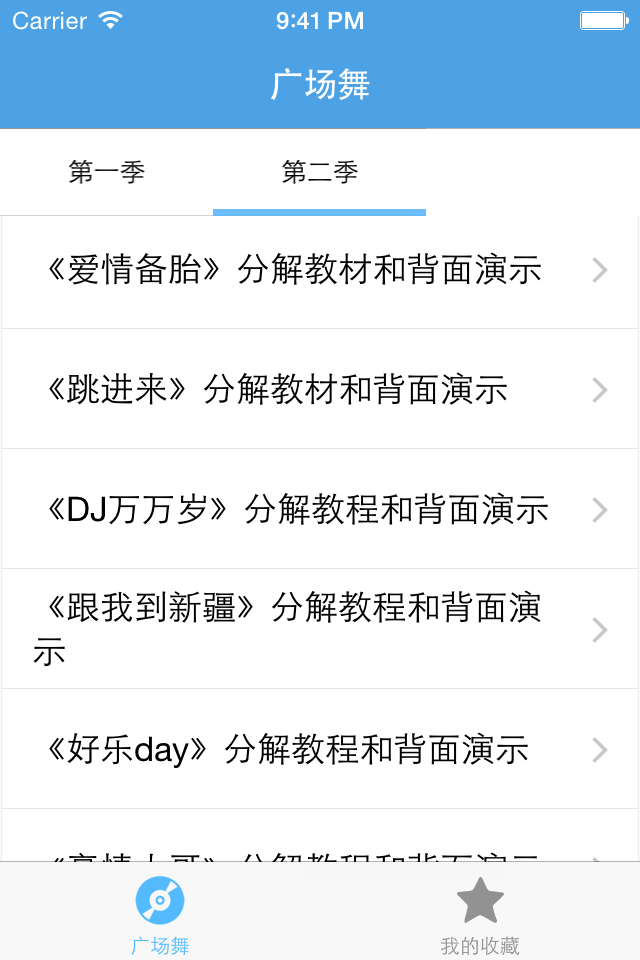Go to the 广场舞 bottom tab
The height and width of the screenshot is (960, 640).
(x=160, y=912)
